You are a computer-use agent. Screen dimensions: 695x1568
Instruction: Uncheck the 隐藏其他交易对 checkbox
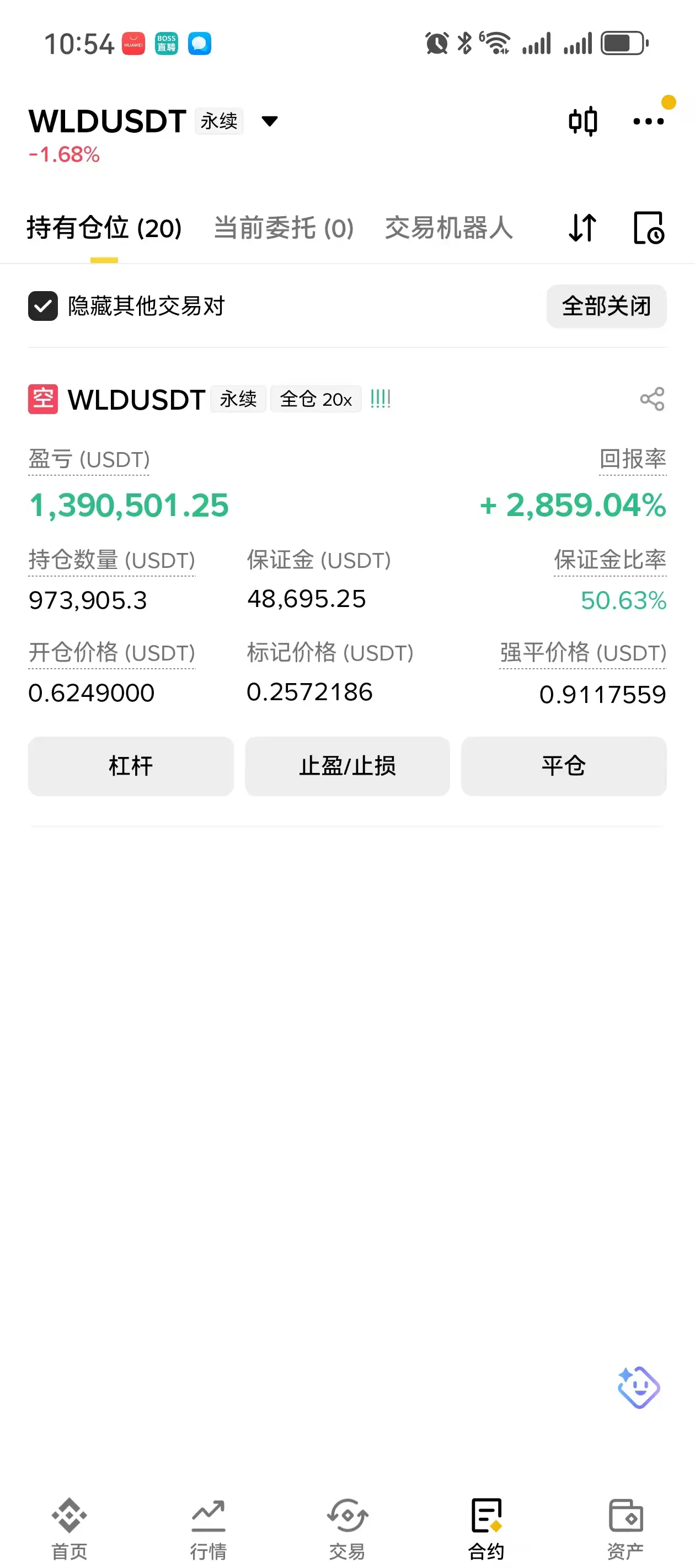(43, 305)
